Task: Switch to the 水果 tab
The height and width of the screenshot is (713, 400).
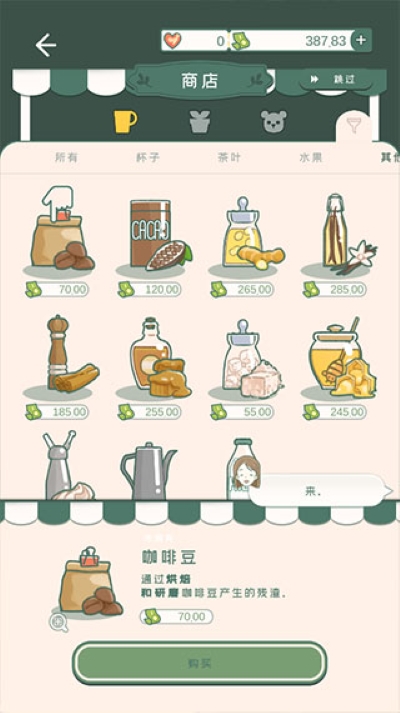Action: pyautogui.click(x=310, y=157)
